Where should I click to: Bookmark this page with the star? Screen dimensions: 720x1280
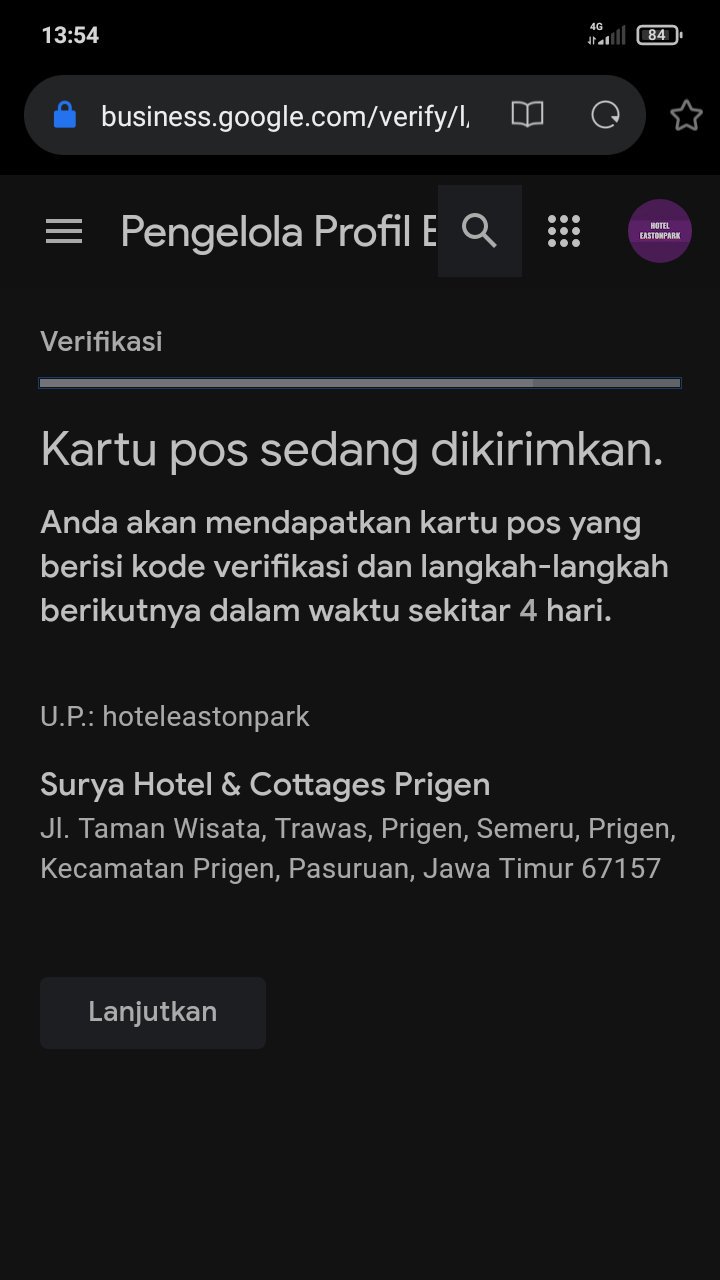(x=686, y=116)
